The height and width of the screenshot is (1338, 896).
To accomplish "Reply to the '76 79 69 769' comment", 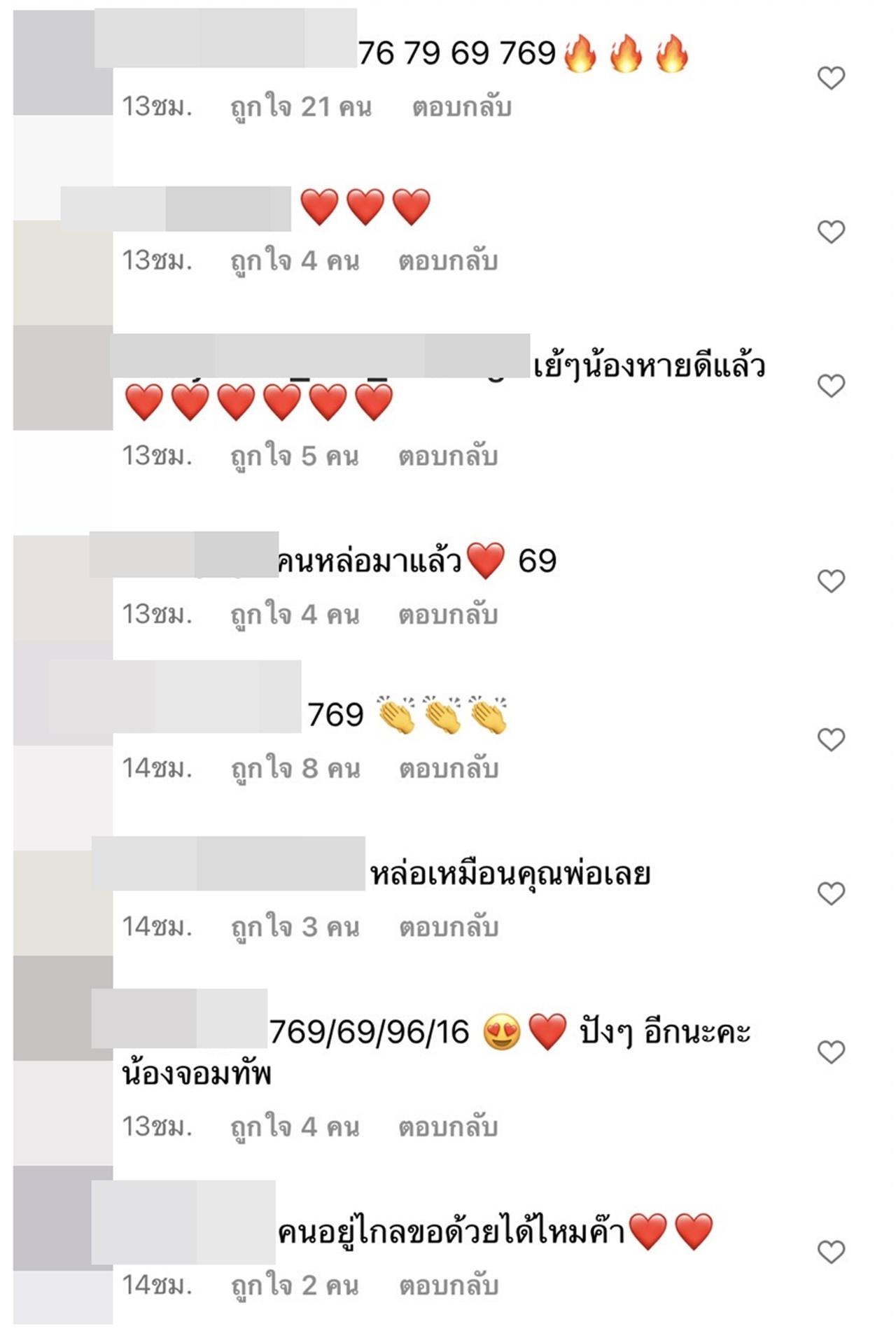I will (461, 107).
